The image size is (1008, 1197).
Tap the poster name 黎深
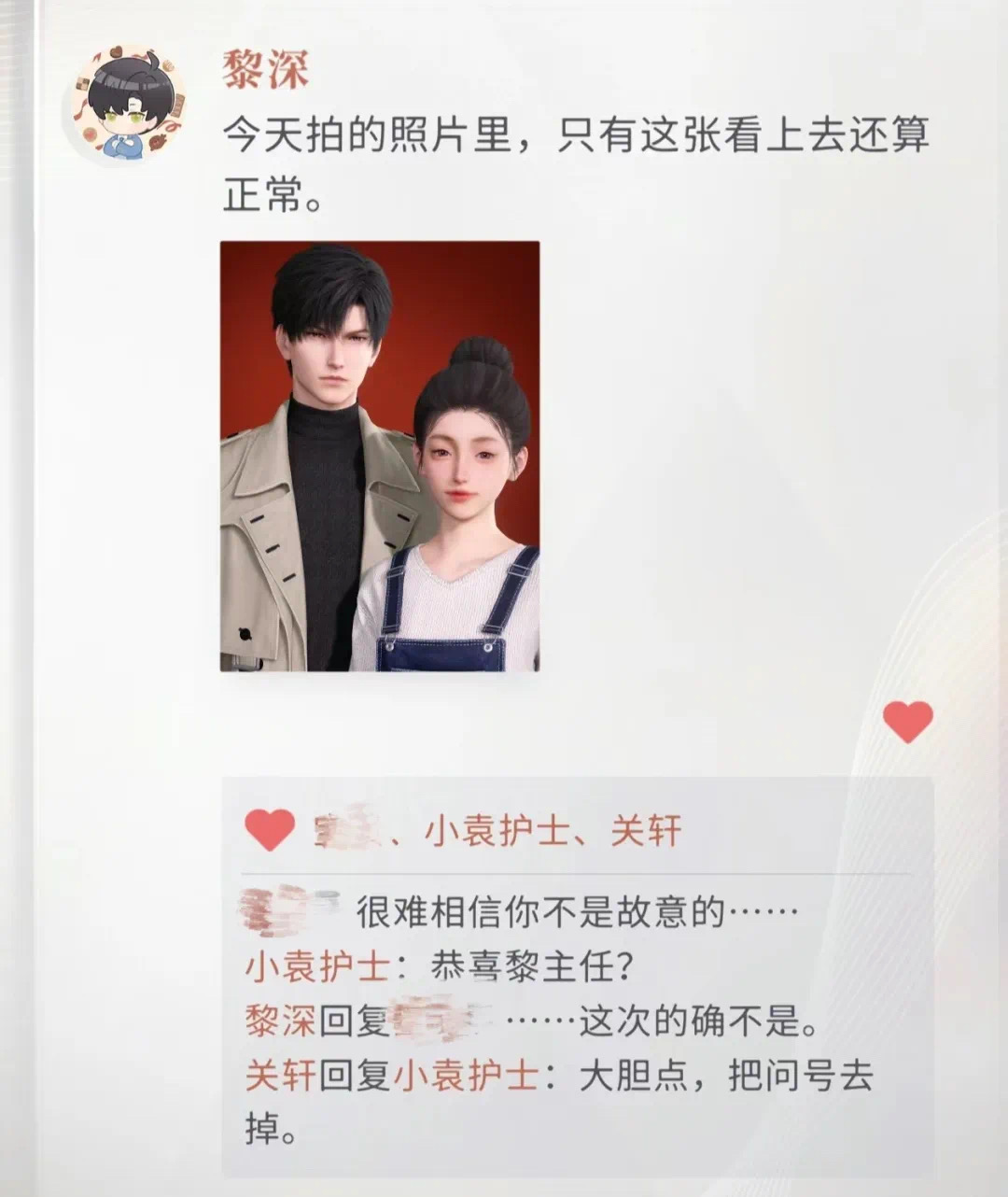265,71
